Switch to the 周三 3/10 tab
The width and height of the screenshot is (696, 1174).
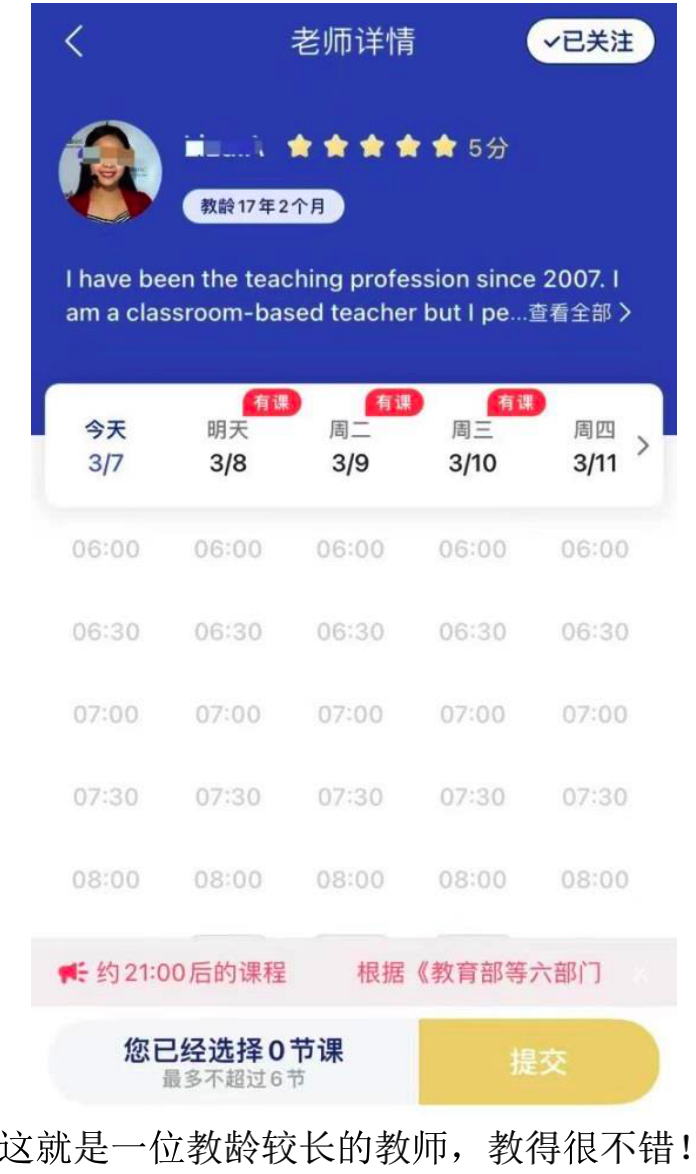[472, 447]
